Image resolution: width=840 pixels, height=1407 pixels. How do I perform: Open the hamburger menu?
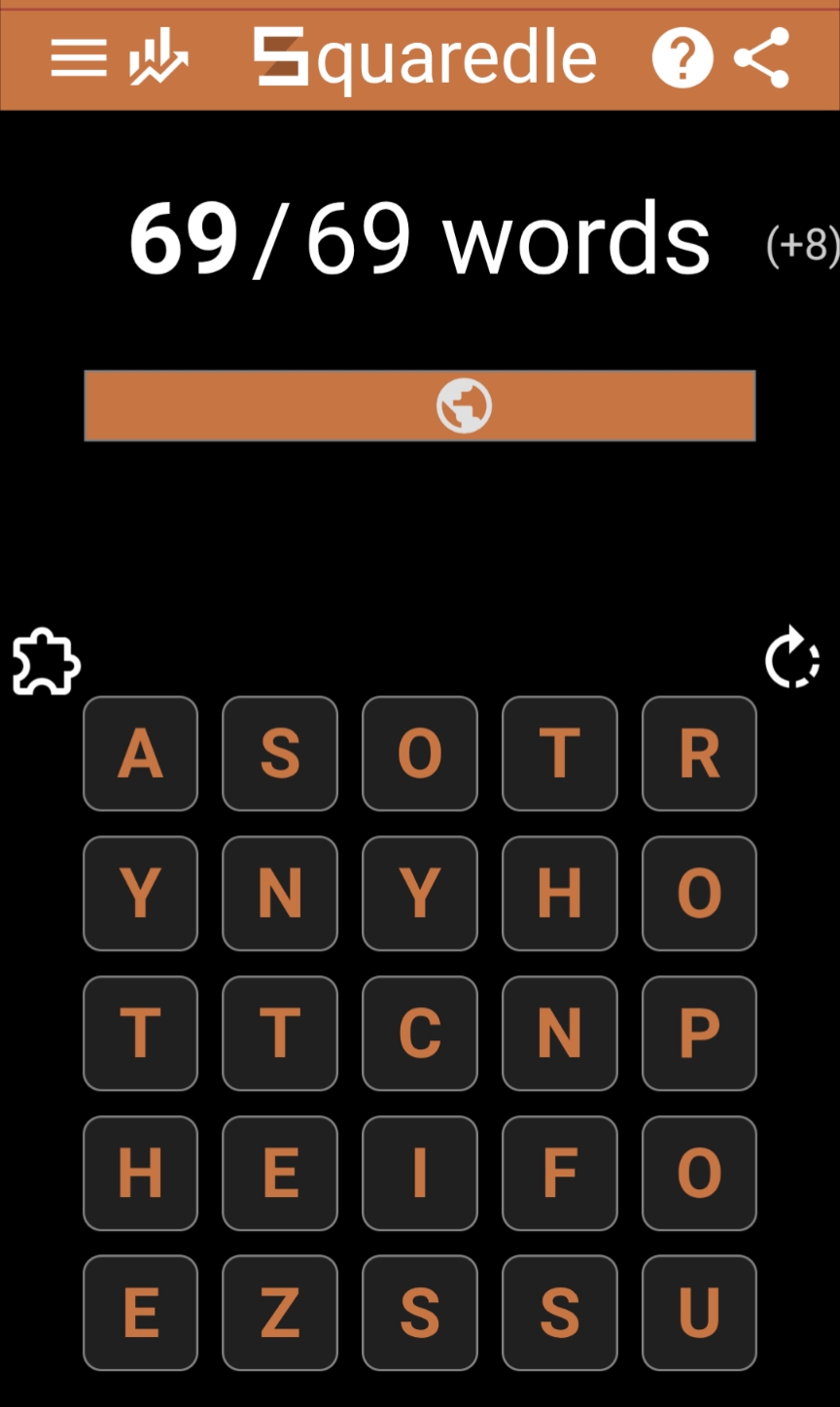coord(79,59)
